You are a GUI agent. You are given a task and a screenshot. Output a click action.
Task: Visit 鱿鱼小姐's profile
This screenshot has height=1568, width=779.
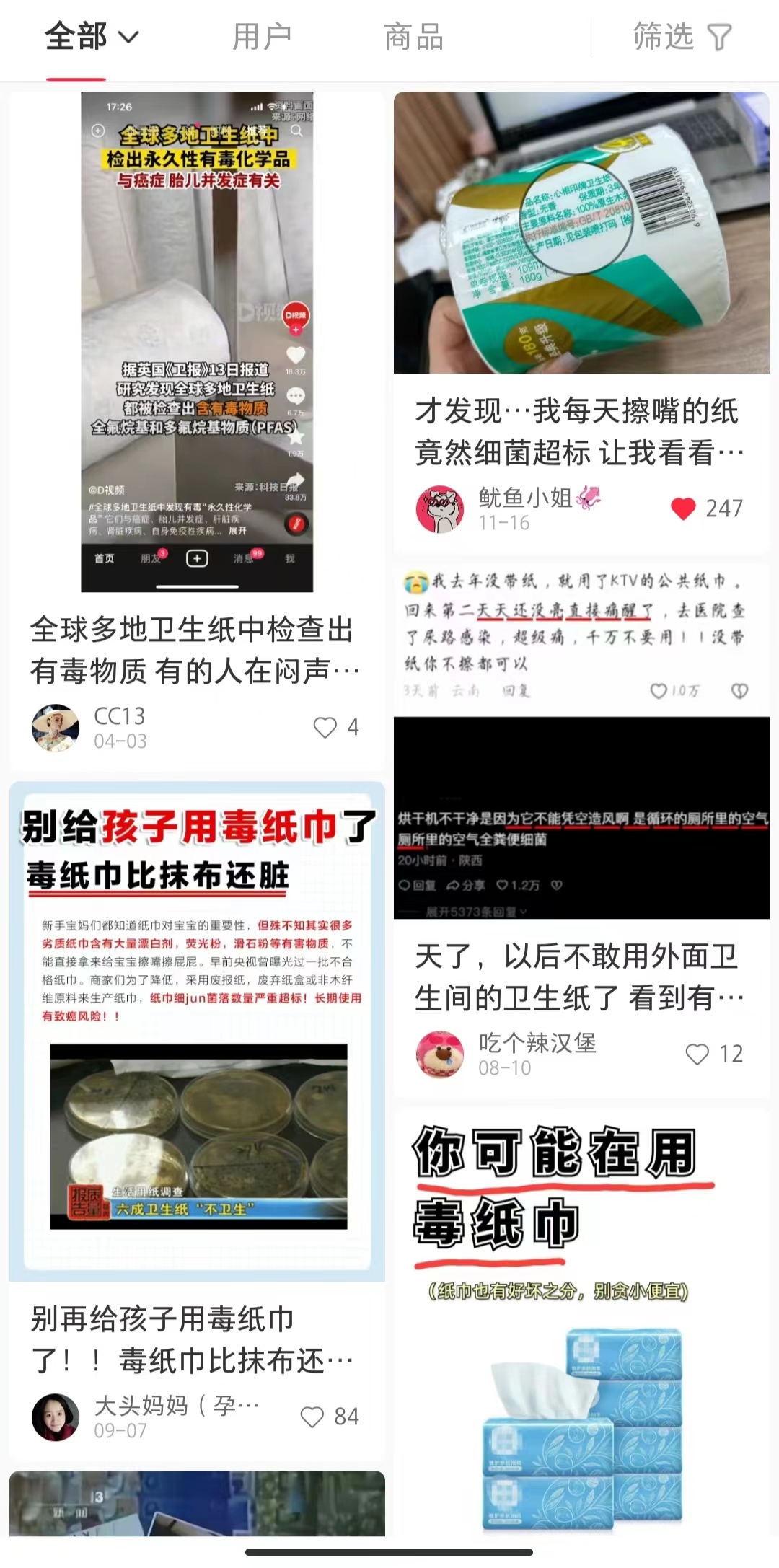point(440,509)
